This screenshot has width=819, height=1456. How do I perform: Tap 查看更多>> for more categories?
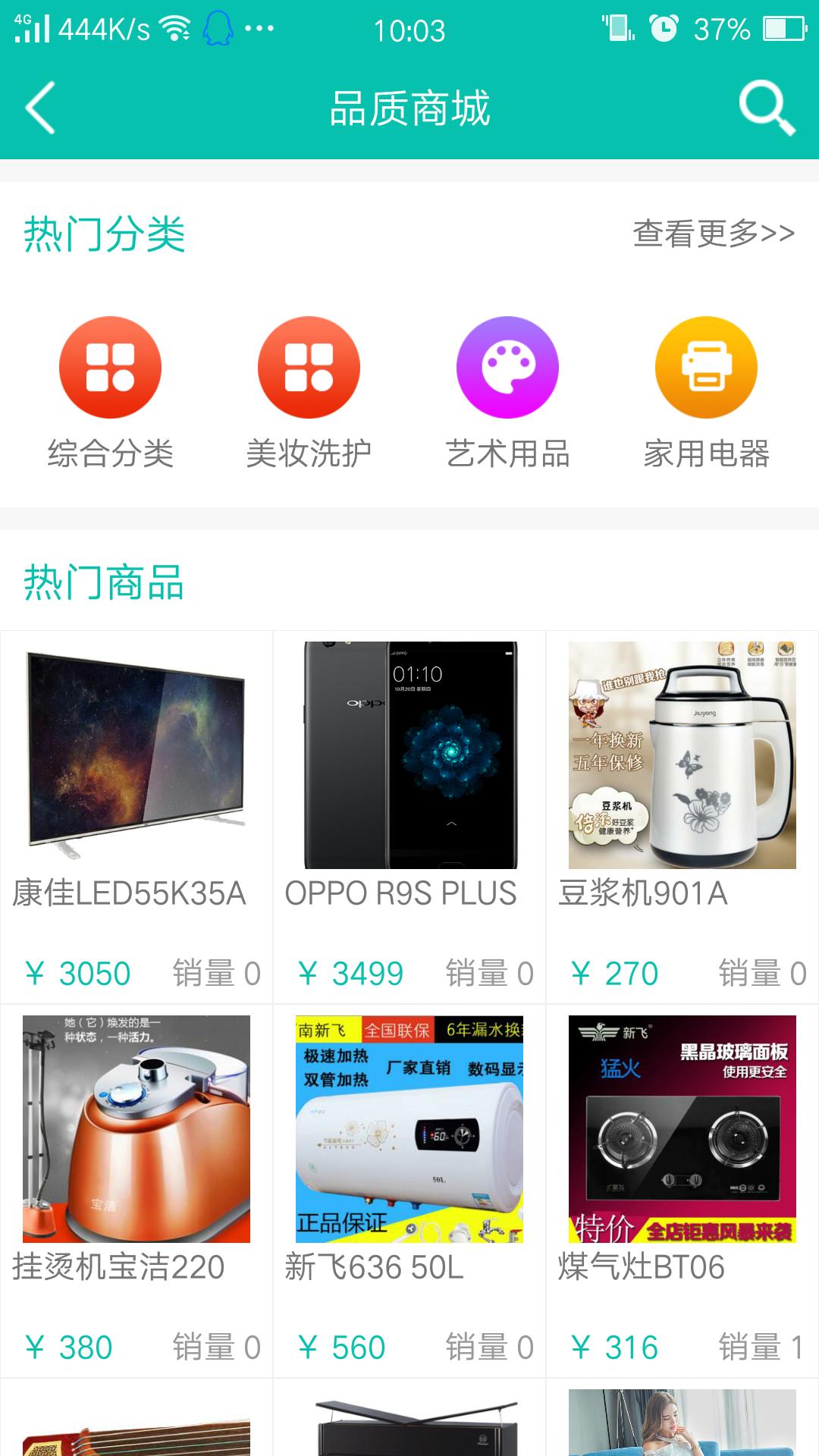(714, 233)
